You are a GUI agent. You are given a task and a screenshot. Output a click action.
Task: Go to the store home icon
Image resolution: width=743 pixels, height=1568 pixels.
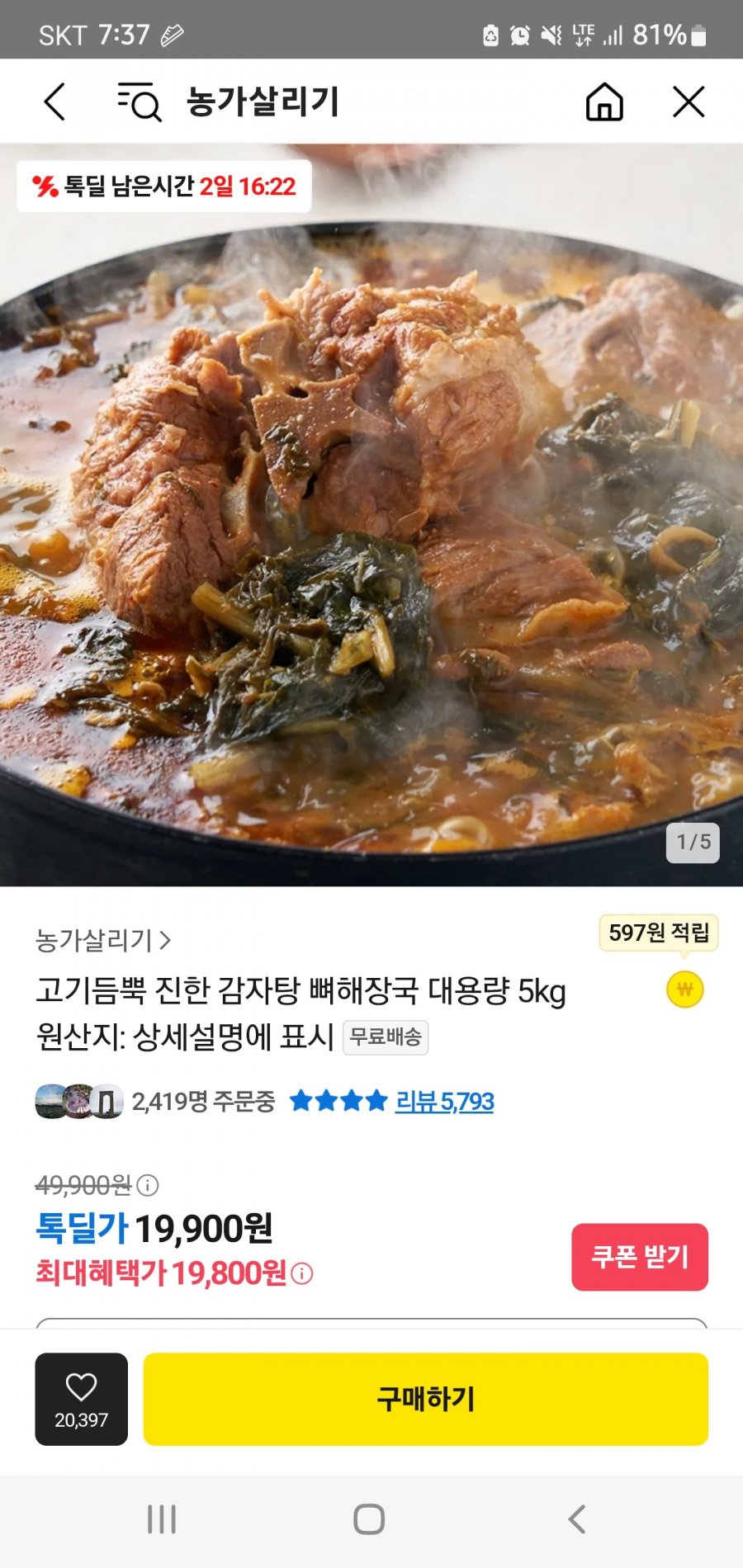tap(604, 102)
